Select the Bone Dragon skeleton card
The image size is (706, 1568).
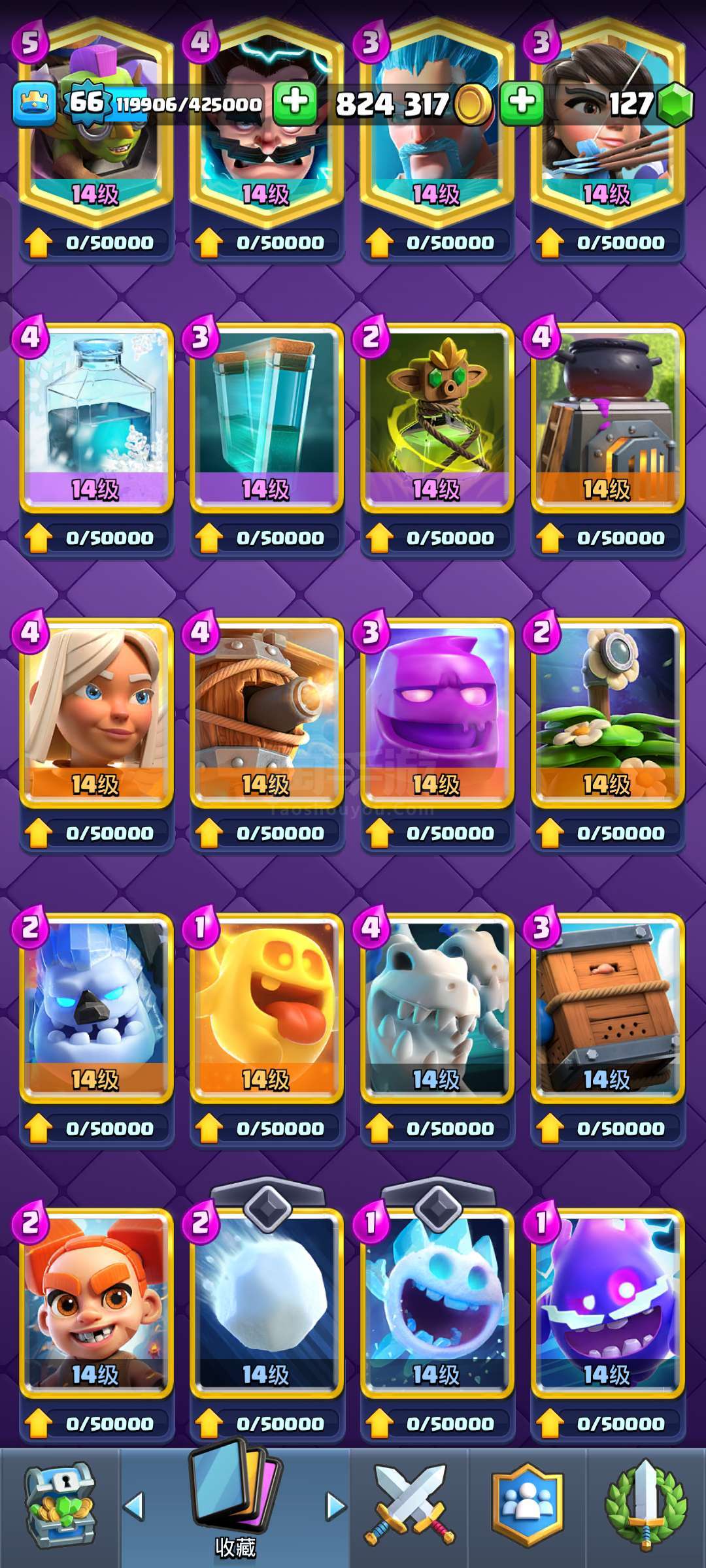coord(437,1009)
